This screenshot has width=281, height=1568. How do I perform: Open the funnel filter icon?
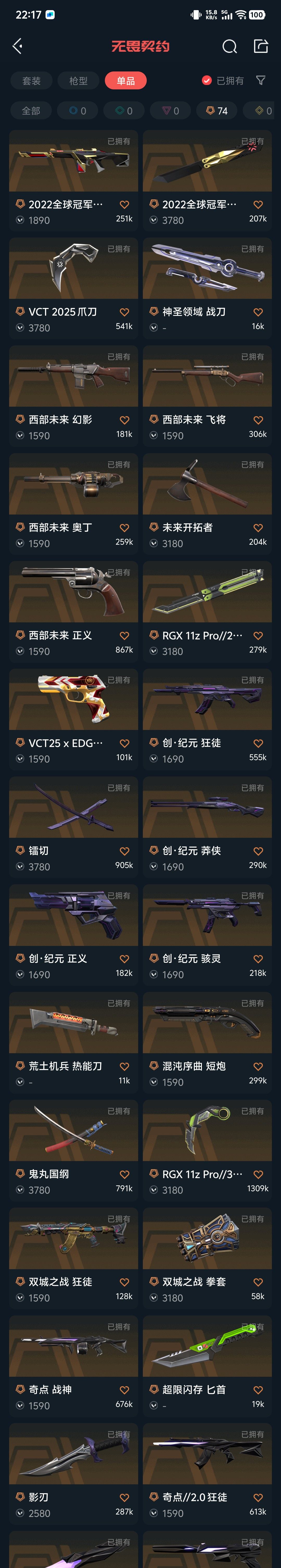[x=261, y=80]
